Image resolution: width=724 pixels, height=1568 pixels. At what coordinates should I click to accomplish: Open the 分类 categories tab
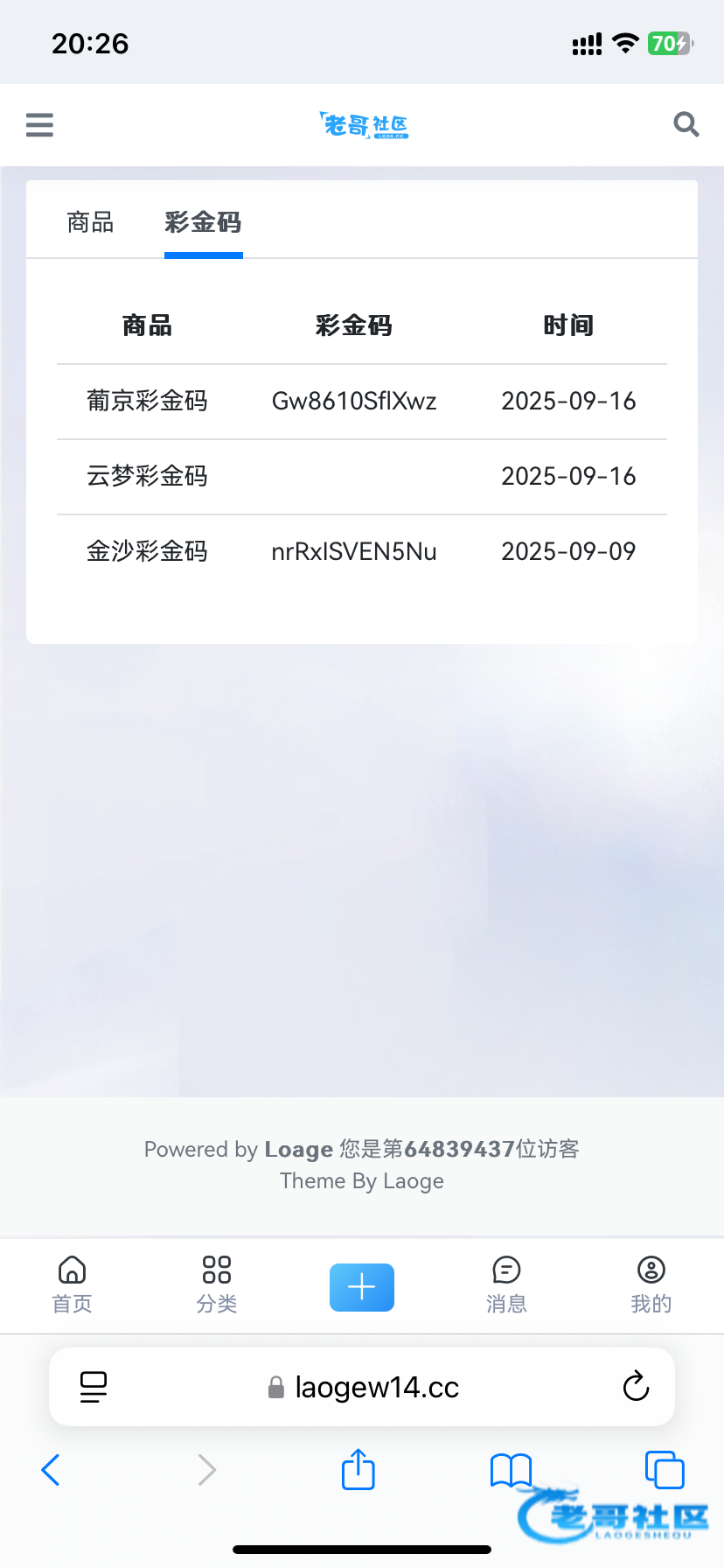point(217,1284)
